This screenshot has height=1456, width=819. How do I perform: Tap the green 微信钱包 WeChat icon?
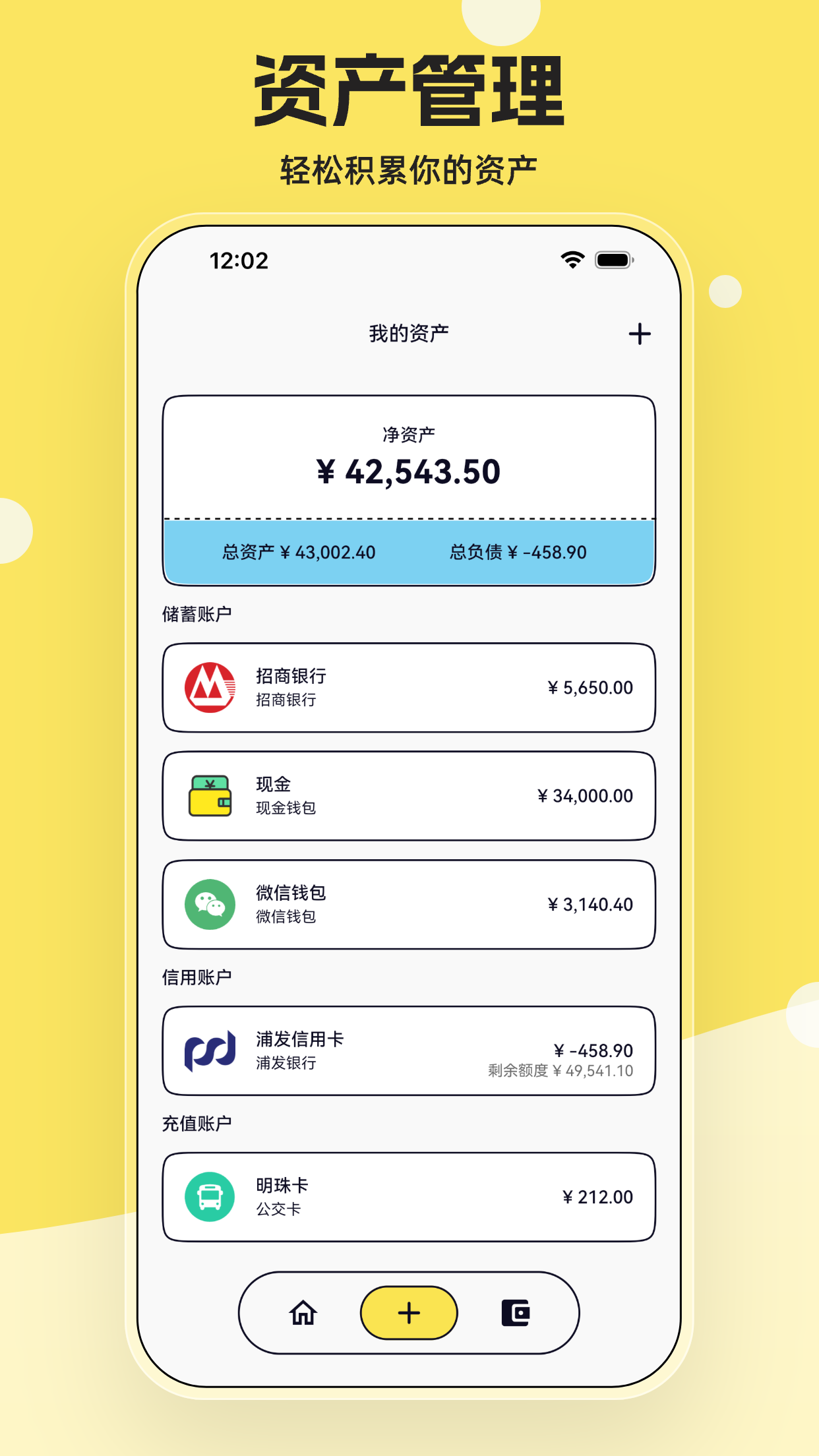coord(210,905)
